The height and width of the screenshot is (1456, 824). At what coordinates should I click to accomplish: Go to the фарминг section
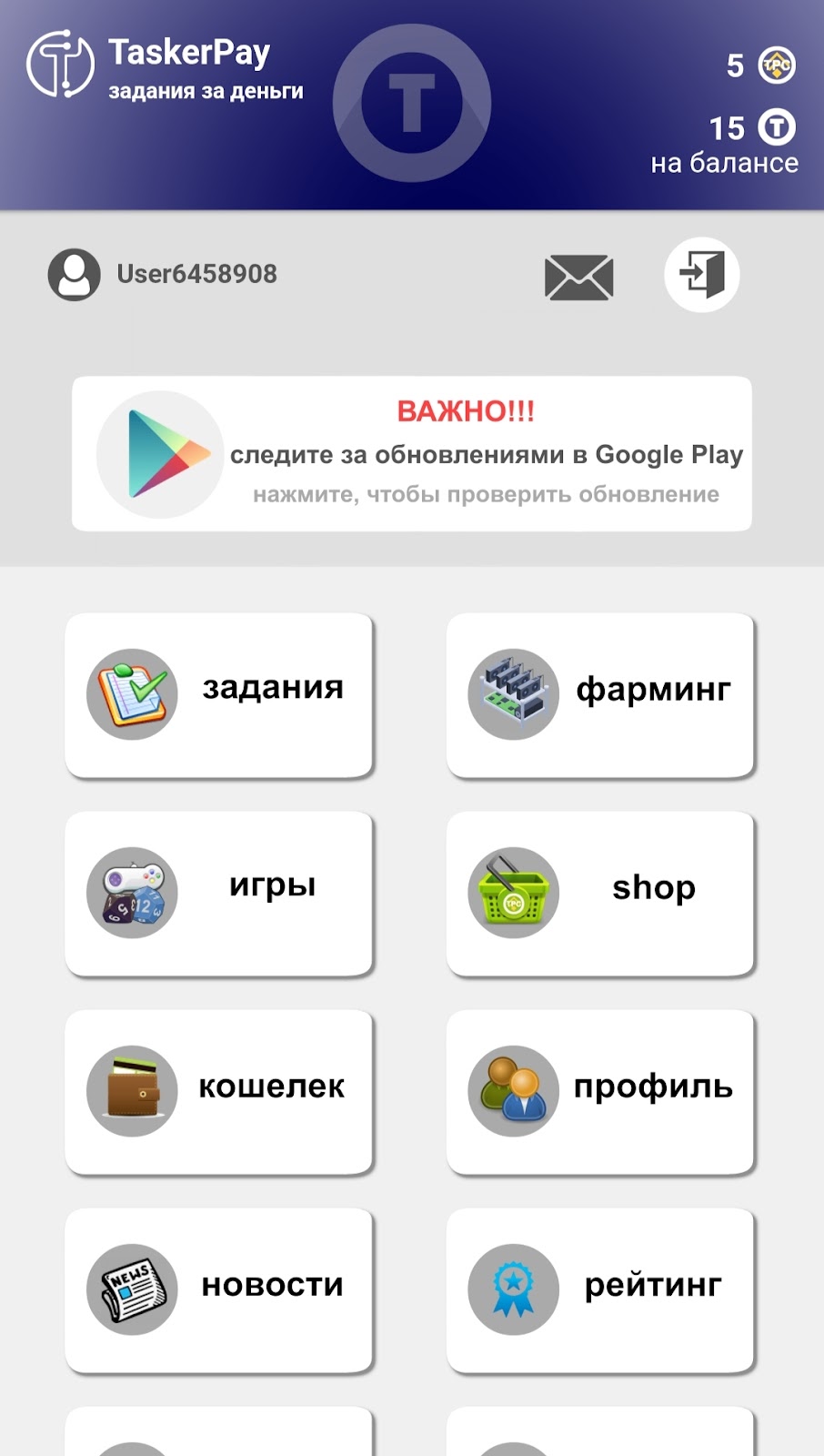click(x=600, y=694)
